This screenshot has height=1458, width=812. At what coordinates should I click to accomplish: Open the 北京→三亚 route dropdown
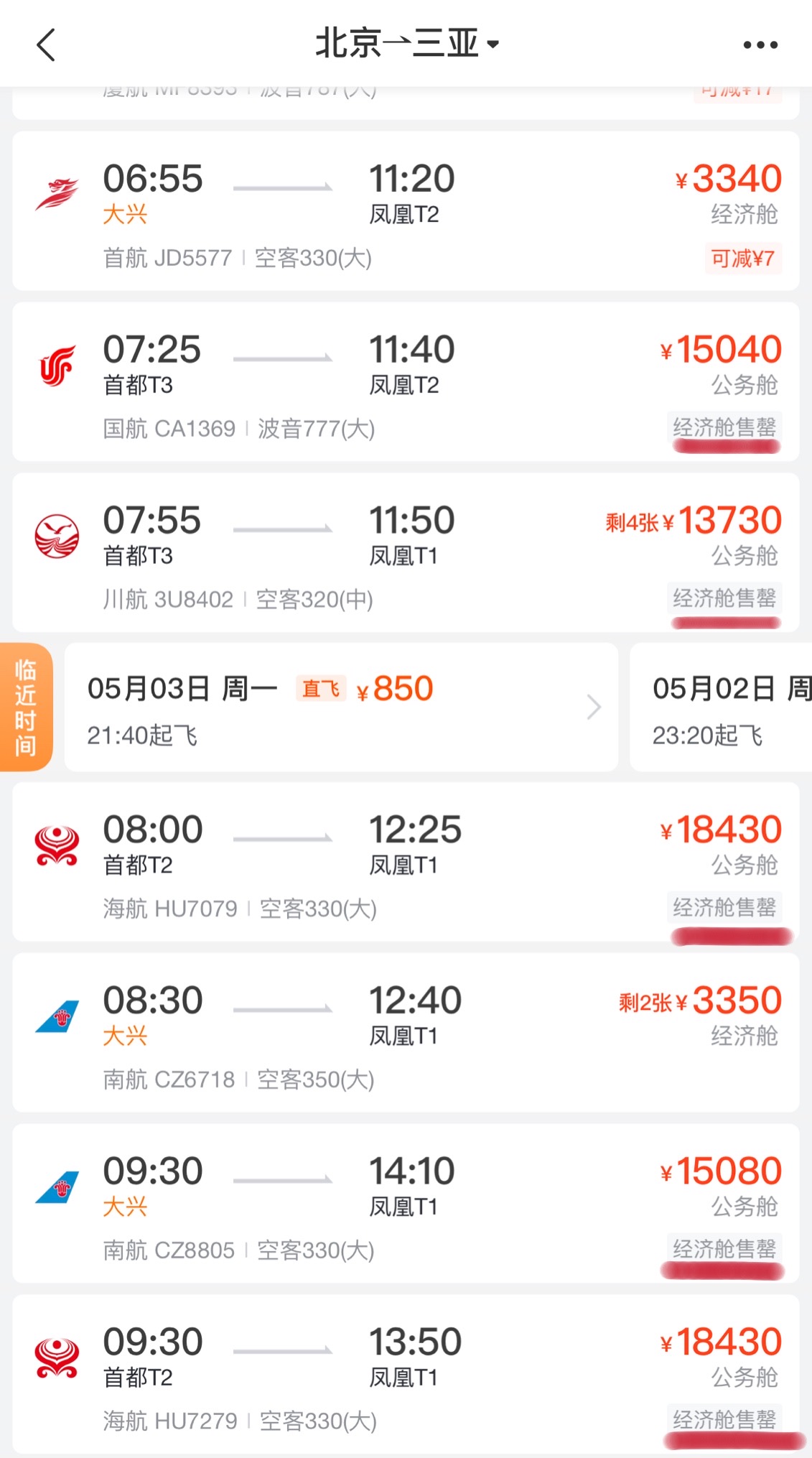point(406,44)
